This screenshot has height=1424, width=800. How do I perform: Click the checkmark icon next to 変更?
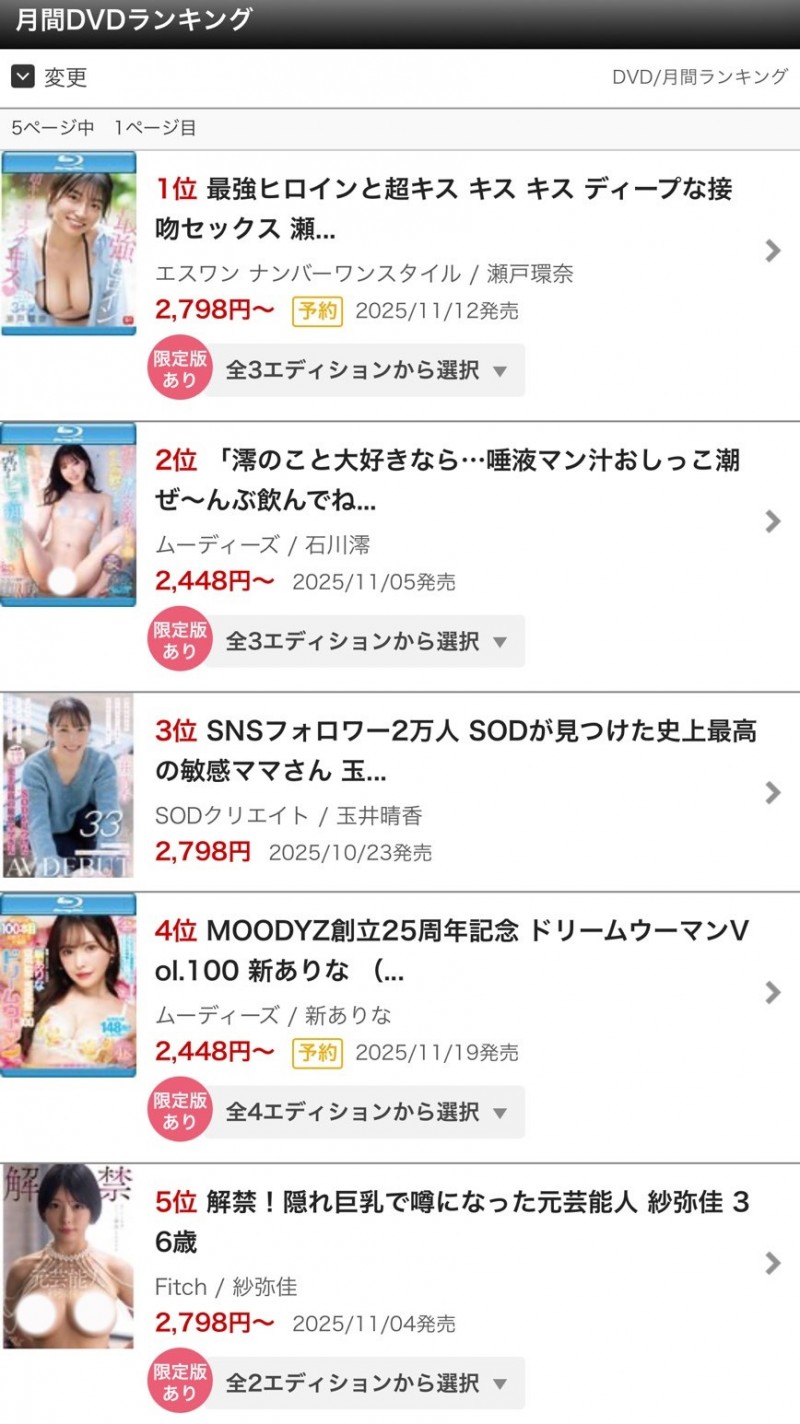click(22, 75)
